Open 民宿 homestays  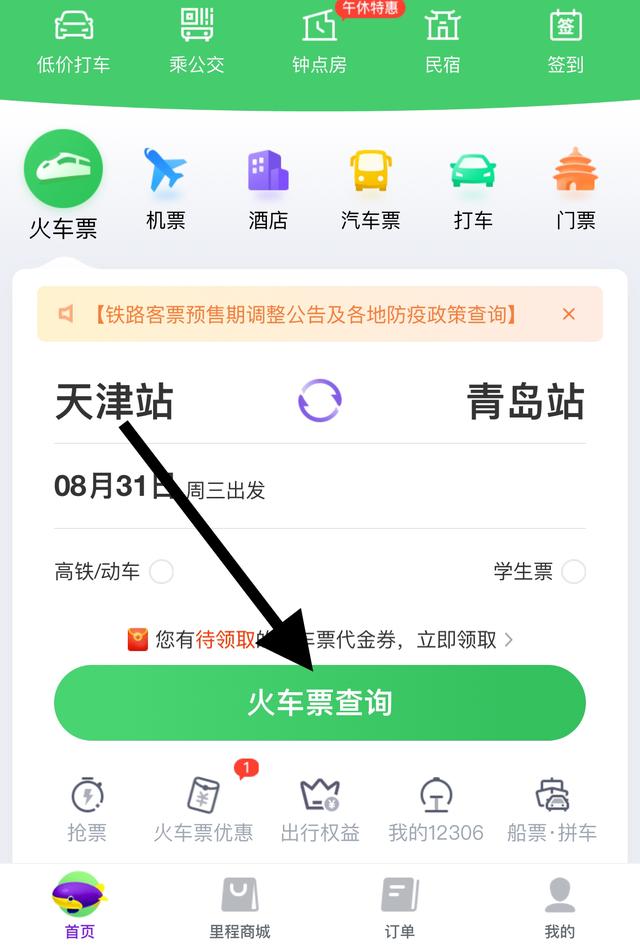[x=442, y=40]
